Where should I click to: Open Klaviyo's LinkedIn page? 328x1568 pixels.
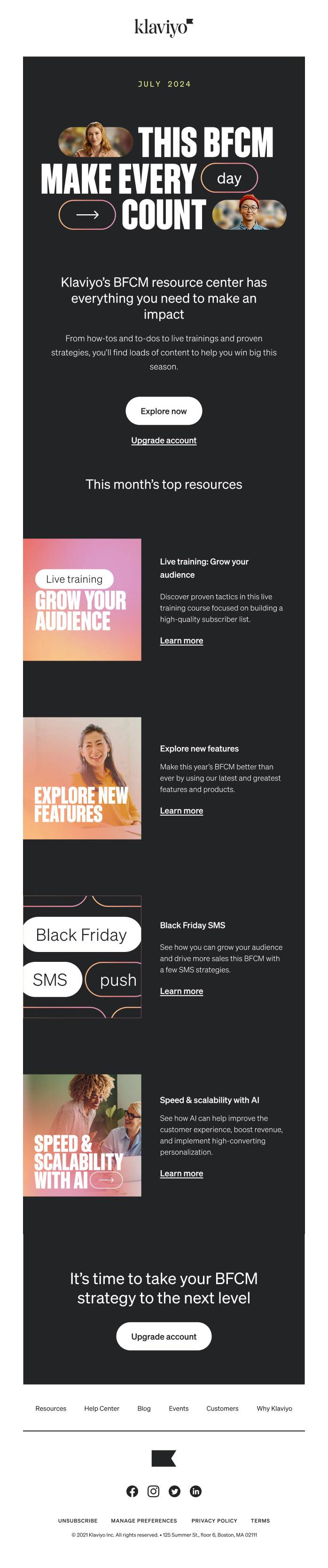[x=195, y=1490]
